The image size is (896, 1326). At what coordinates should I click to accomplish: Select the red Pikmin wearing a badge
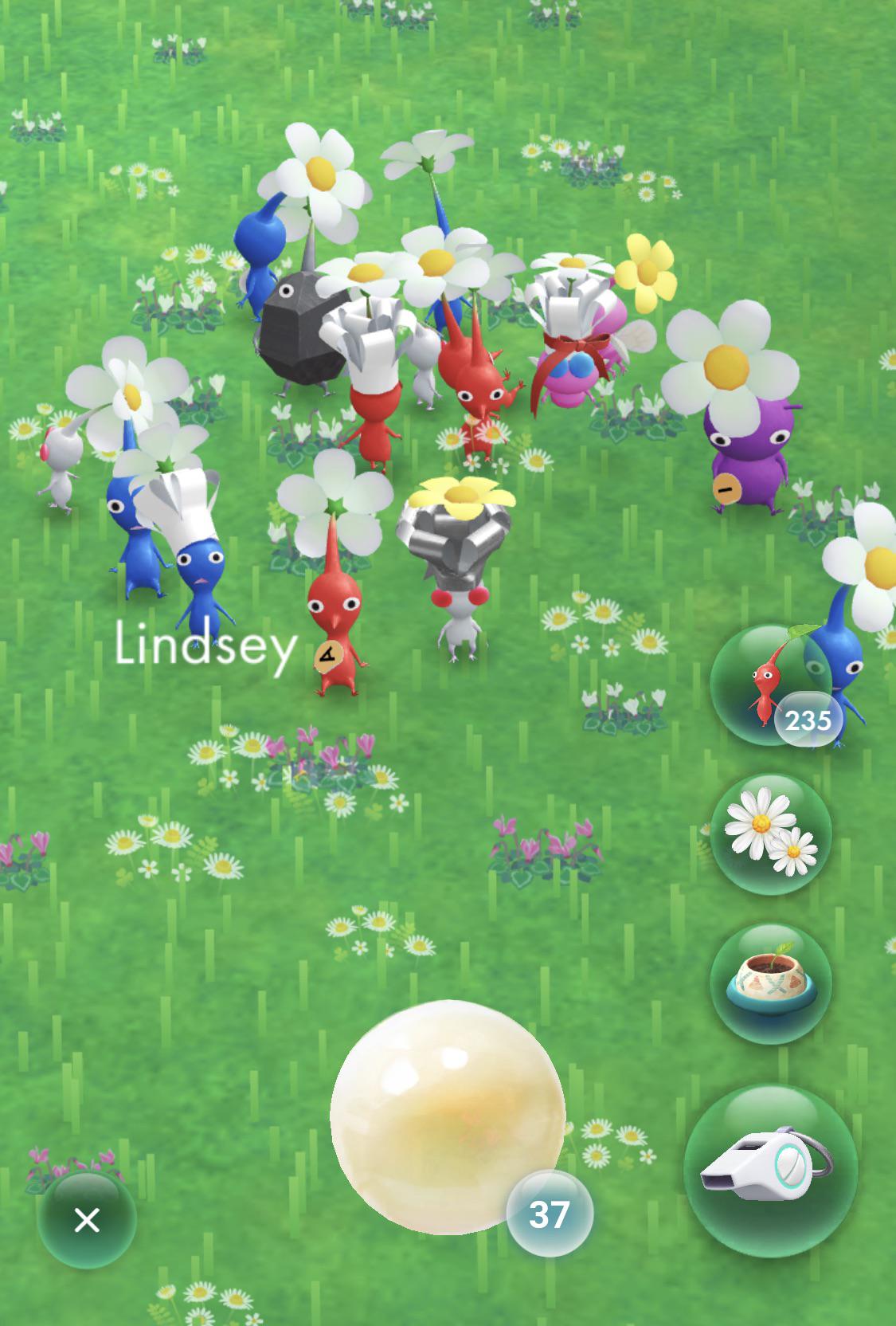pyautogui.click(x=335, y=637)
